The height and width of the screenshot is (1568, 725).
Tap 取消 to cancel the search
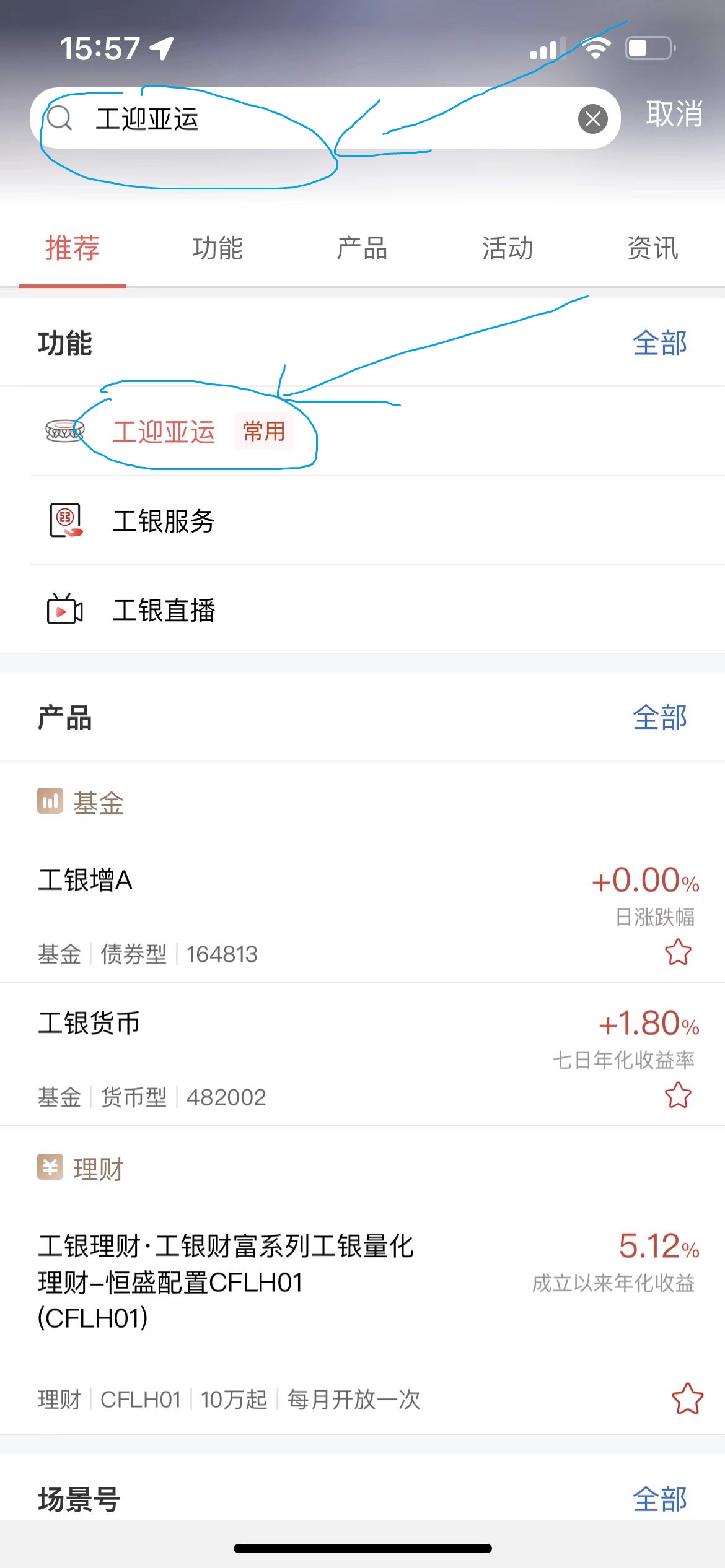pos(674,114)
